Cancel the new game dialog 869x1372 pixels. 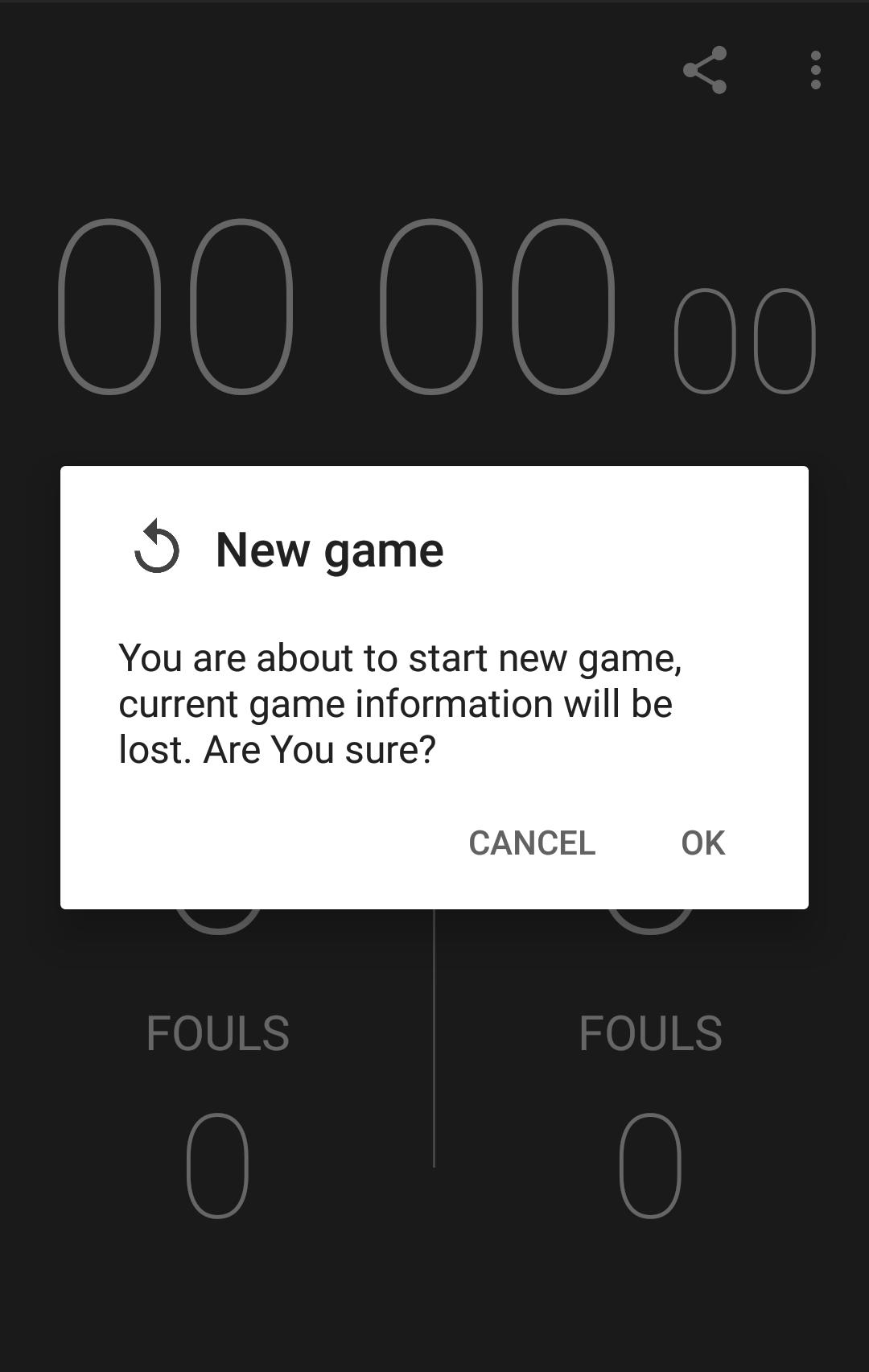(532, 843)
